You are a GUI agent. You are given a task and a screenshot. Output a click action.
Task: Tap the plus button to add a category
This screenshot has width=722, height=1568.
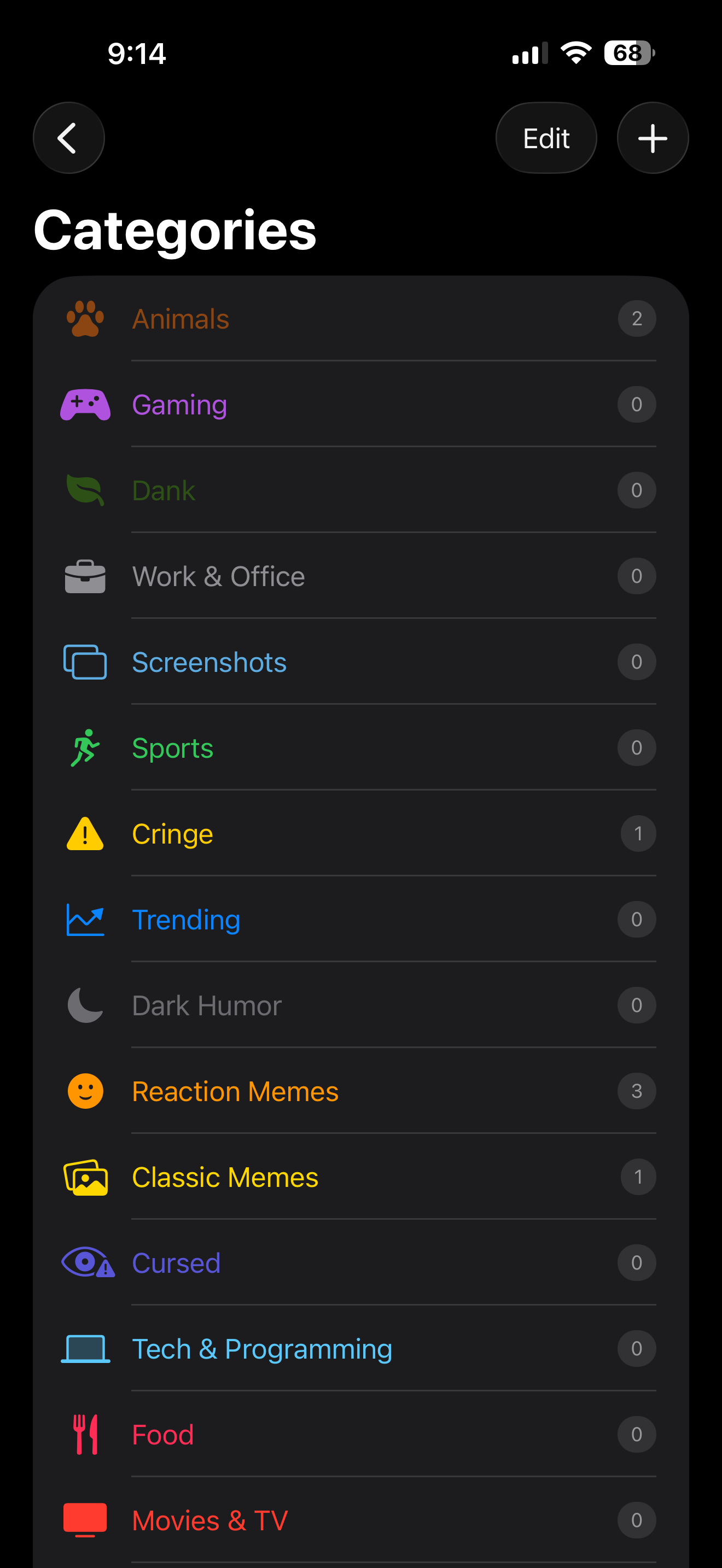(x=652, y=138)
